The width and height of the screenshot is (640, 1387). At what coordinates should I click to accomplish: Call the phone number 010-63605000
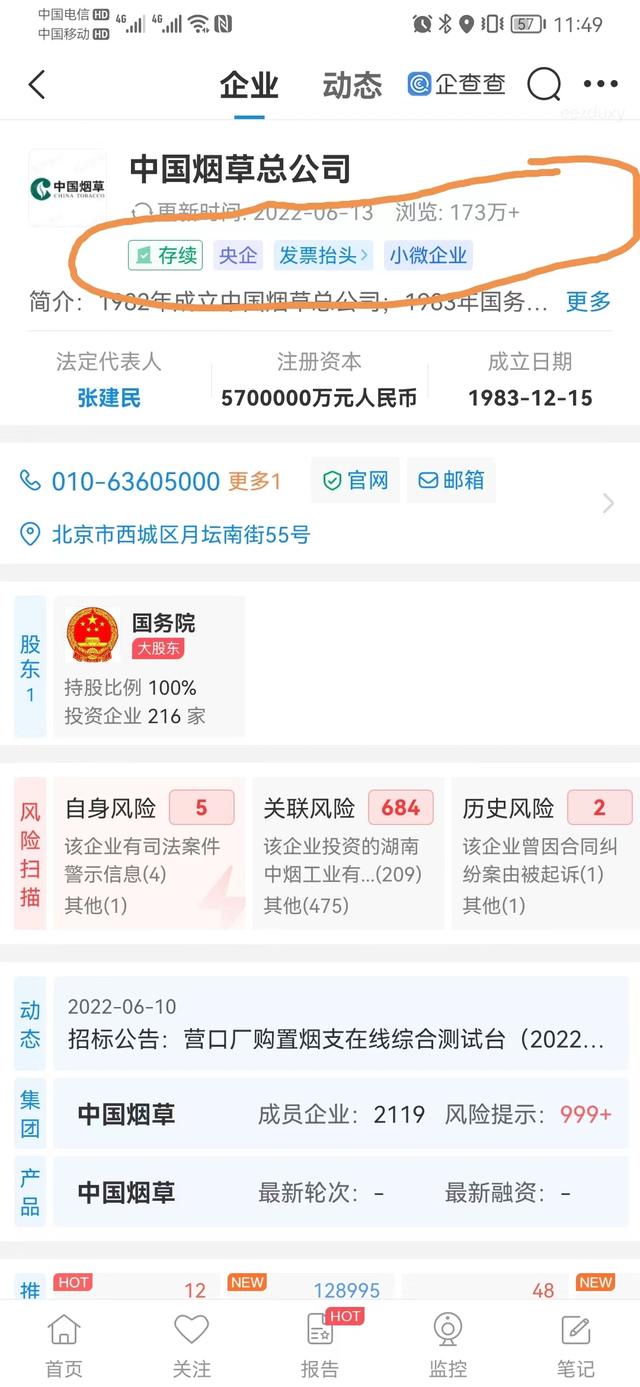pyautogui.click(x=135, y=481)
